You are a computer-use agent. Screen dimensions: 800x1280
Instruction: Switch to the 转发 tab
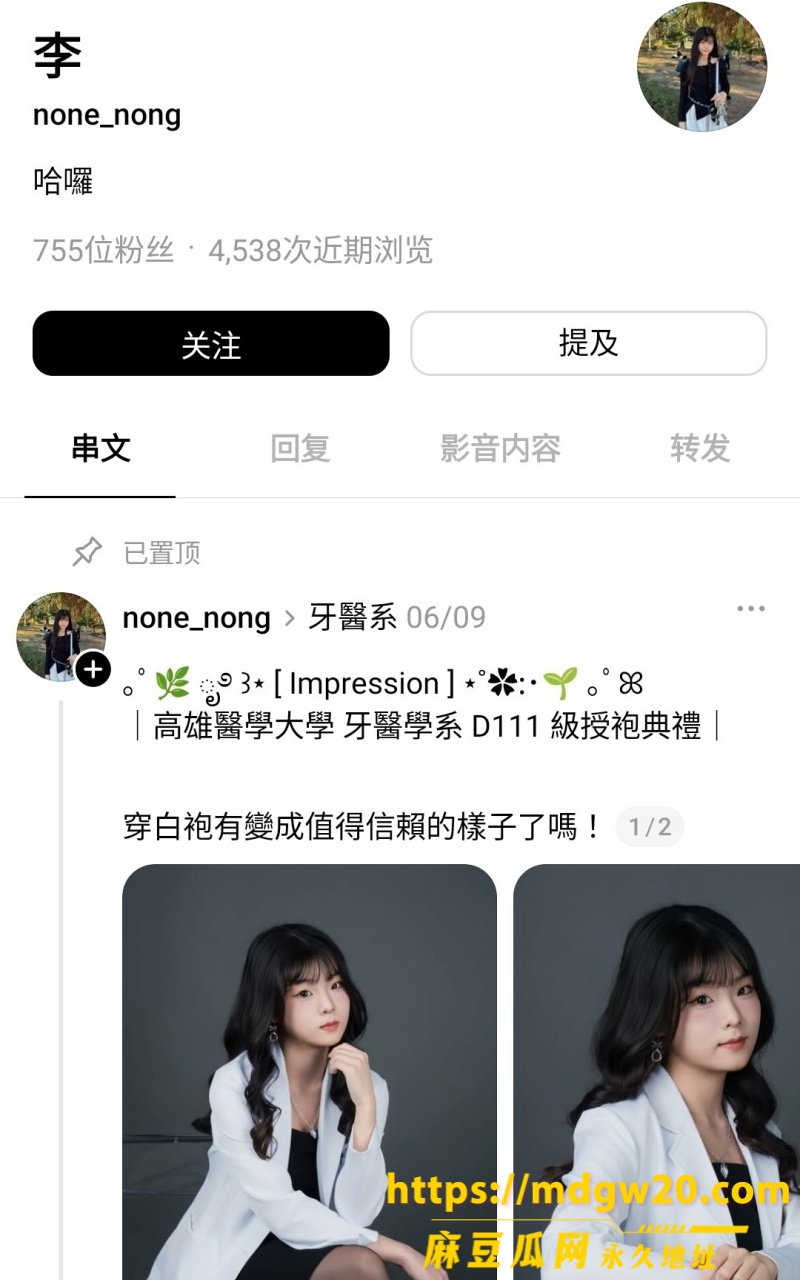tap(700, 448)
